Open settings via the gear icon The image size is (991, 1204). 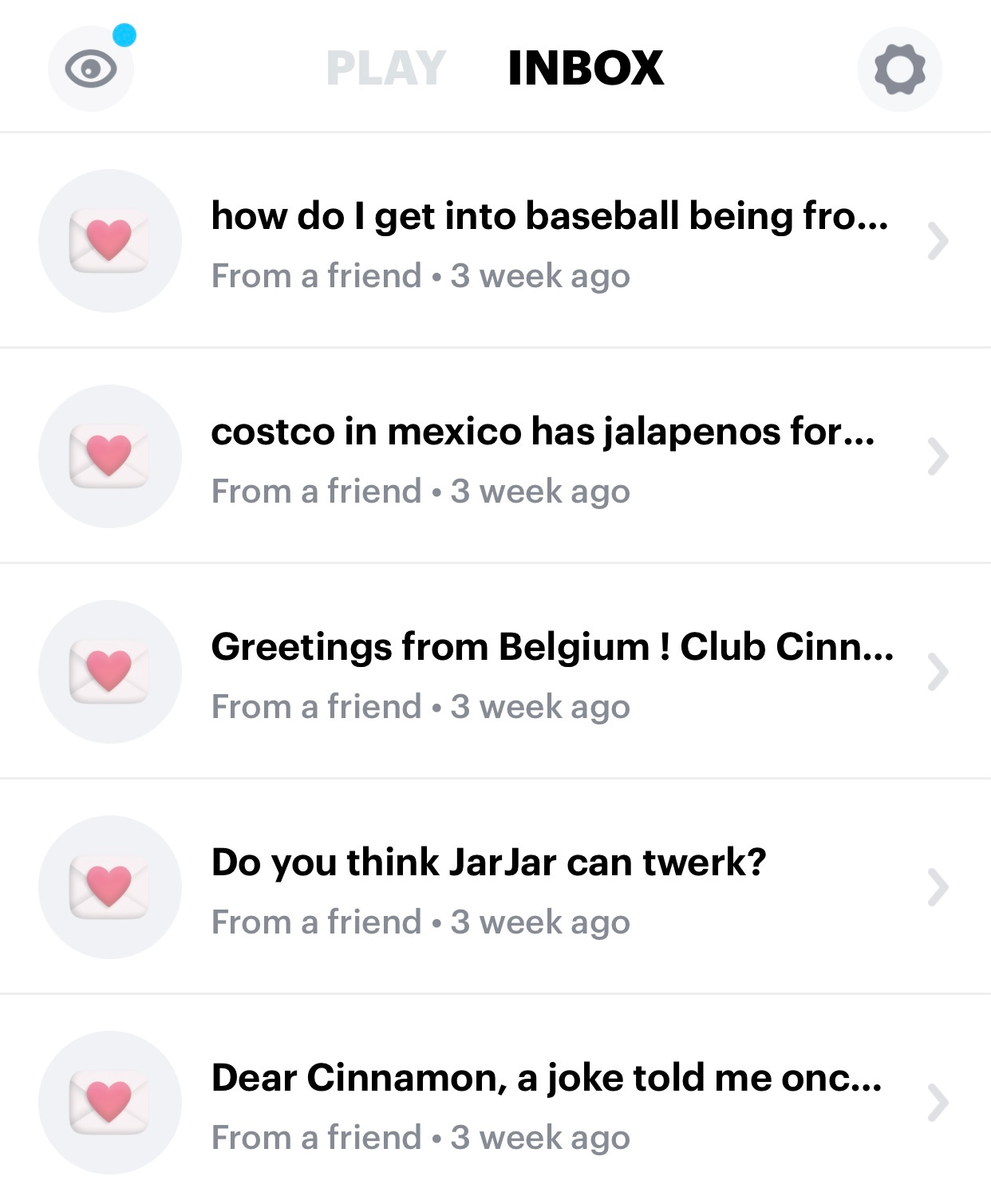[x=899, y=69]
